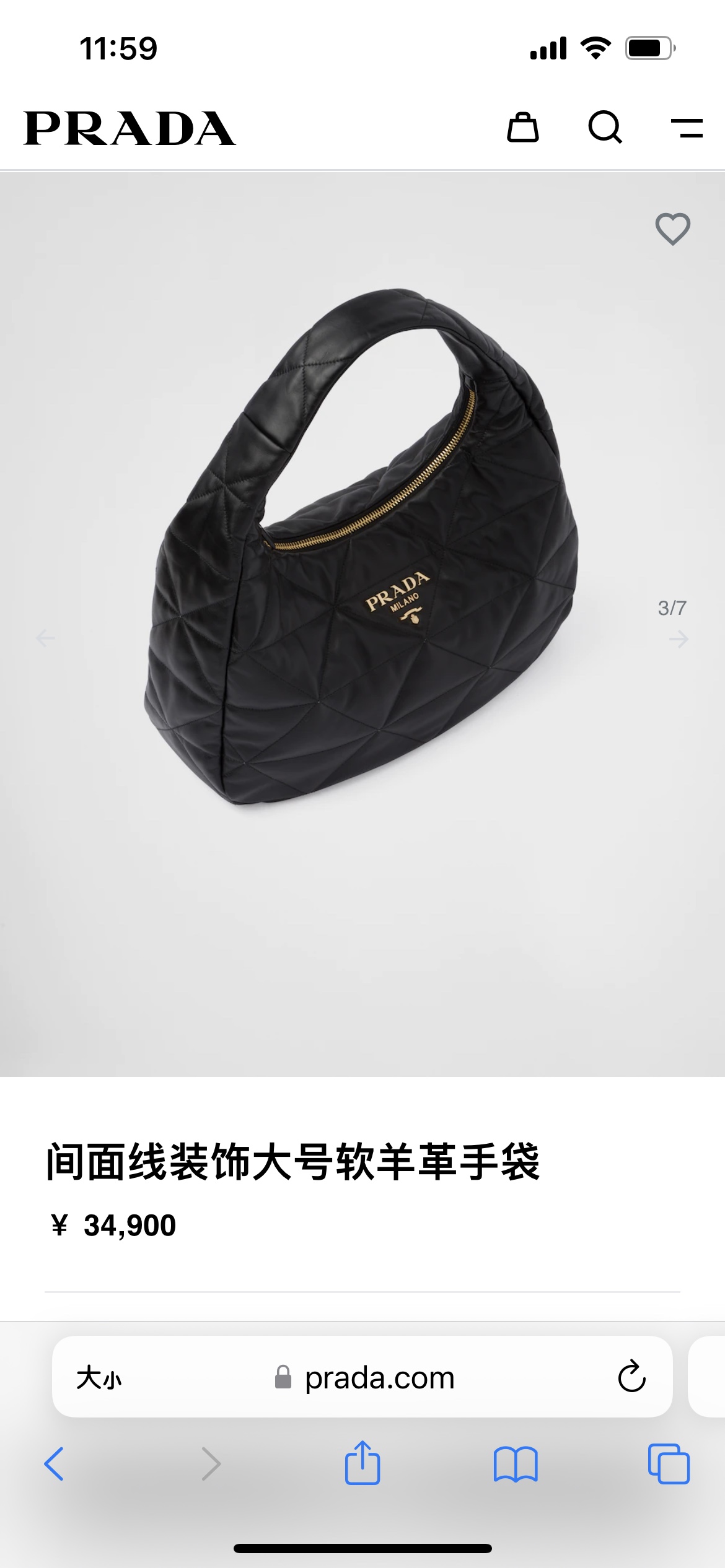Image resolution: width=725 pixels, height=1568 pixels.
Task: Open Safari bookmarks
Action: click(516, 1464)
